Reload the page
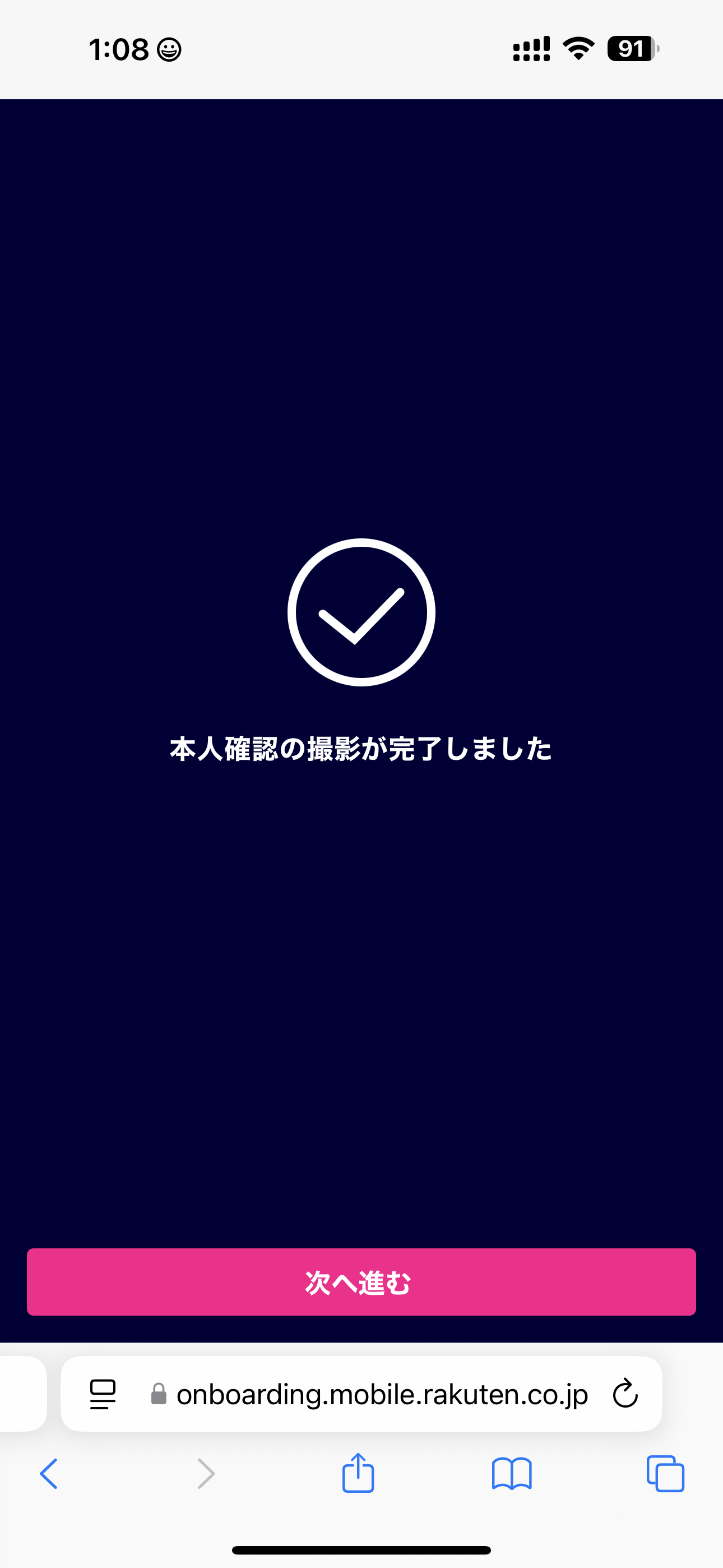Viewport: 723px width, 1568px height. click(x=624, y=1393)
